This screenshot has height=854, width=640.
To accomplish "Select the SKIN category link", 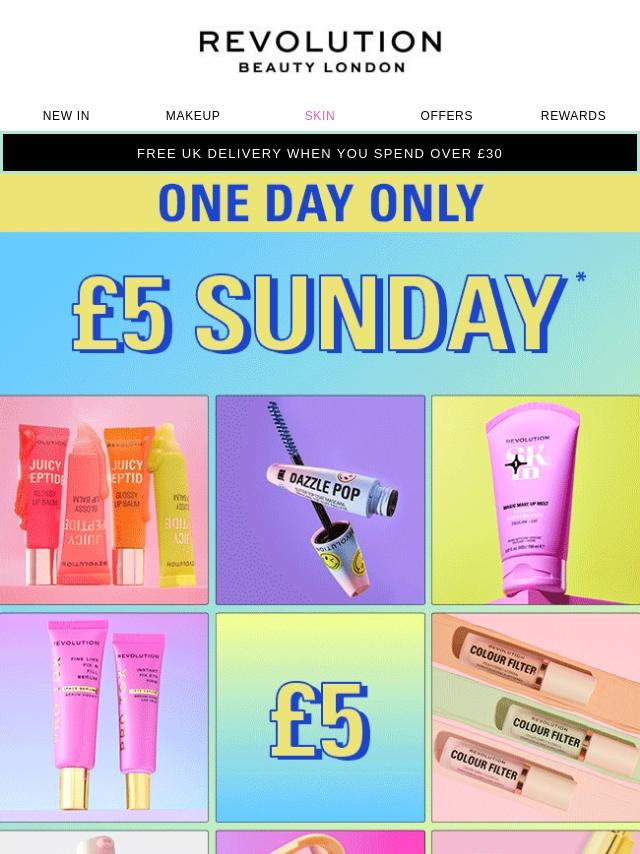I will pos(320,116).
